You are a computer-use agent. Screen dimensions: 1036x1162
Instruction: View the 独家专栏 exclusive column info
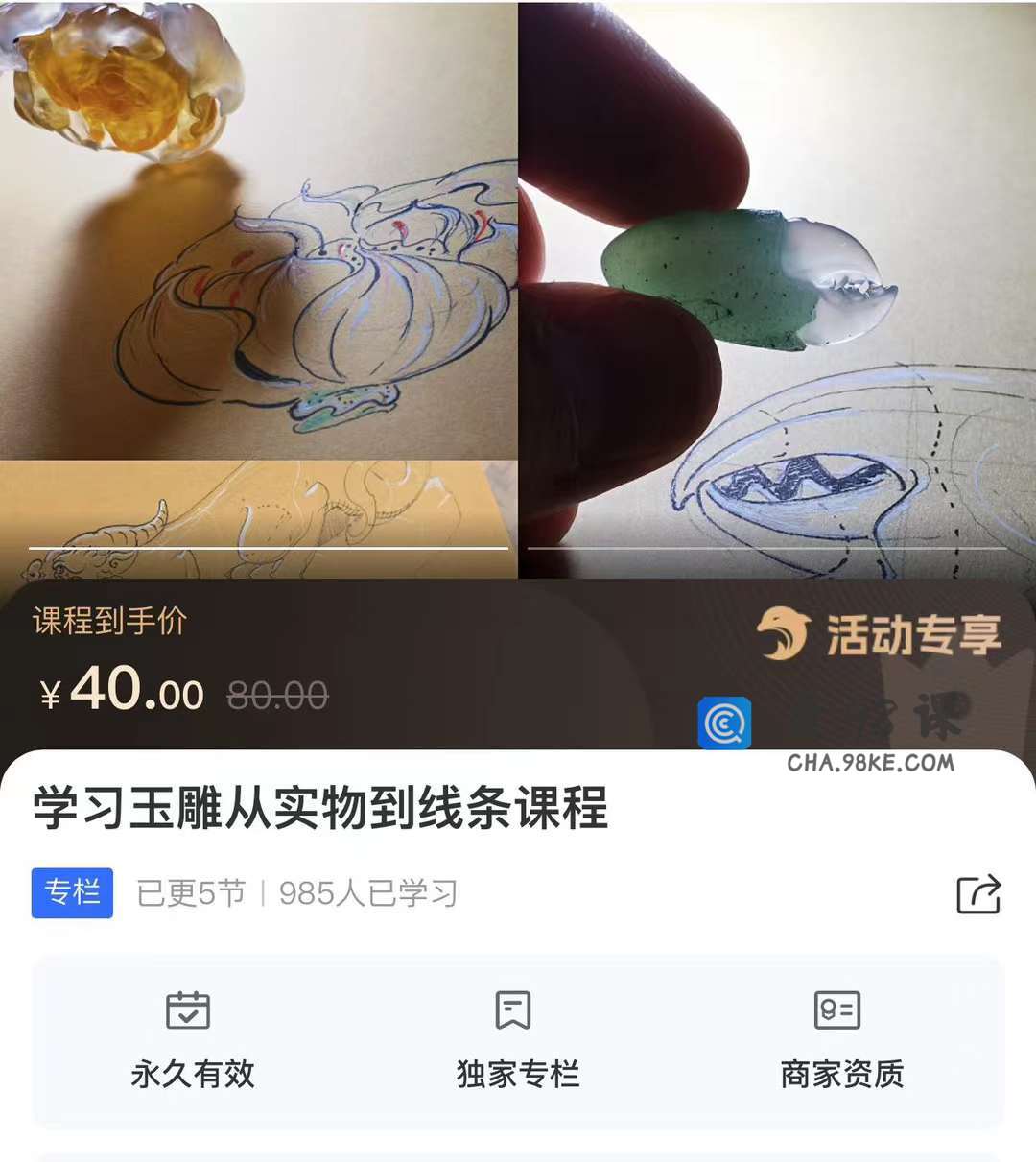[x=517, y=1040]
